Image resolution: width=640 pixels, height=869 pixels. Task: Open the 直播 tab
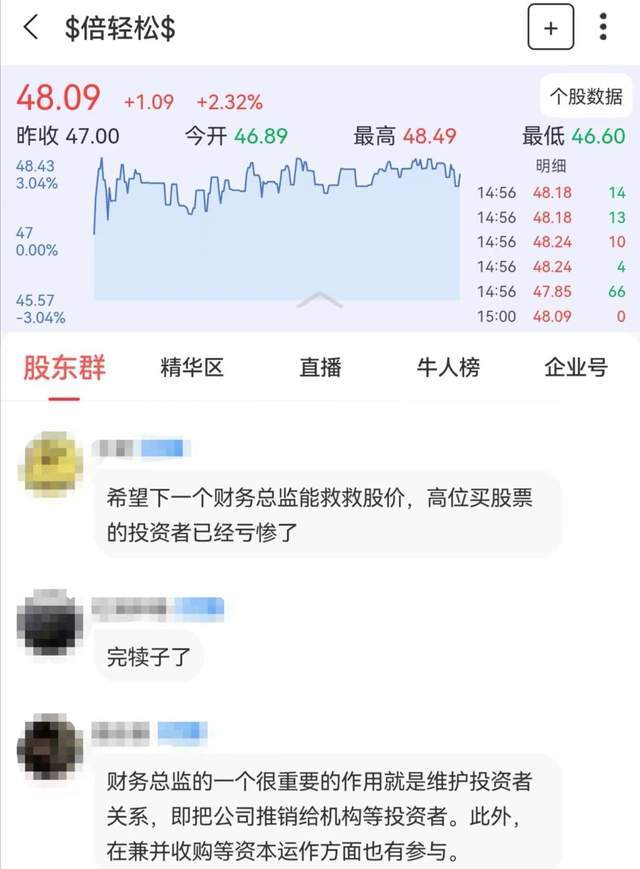pos(320,367)
